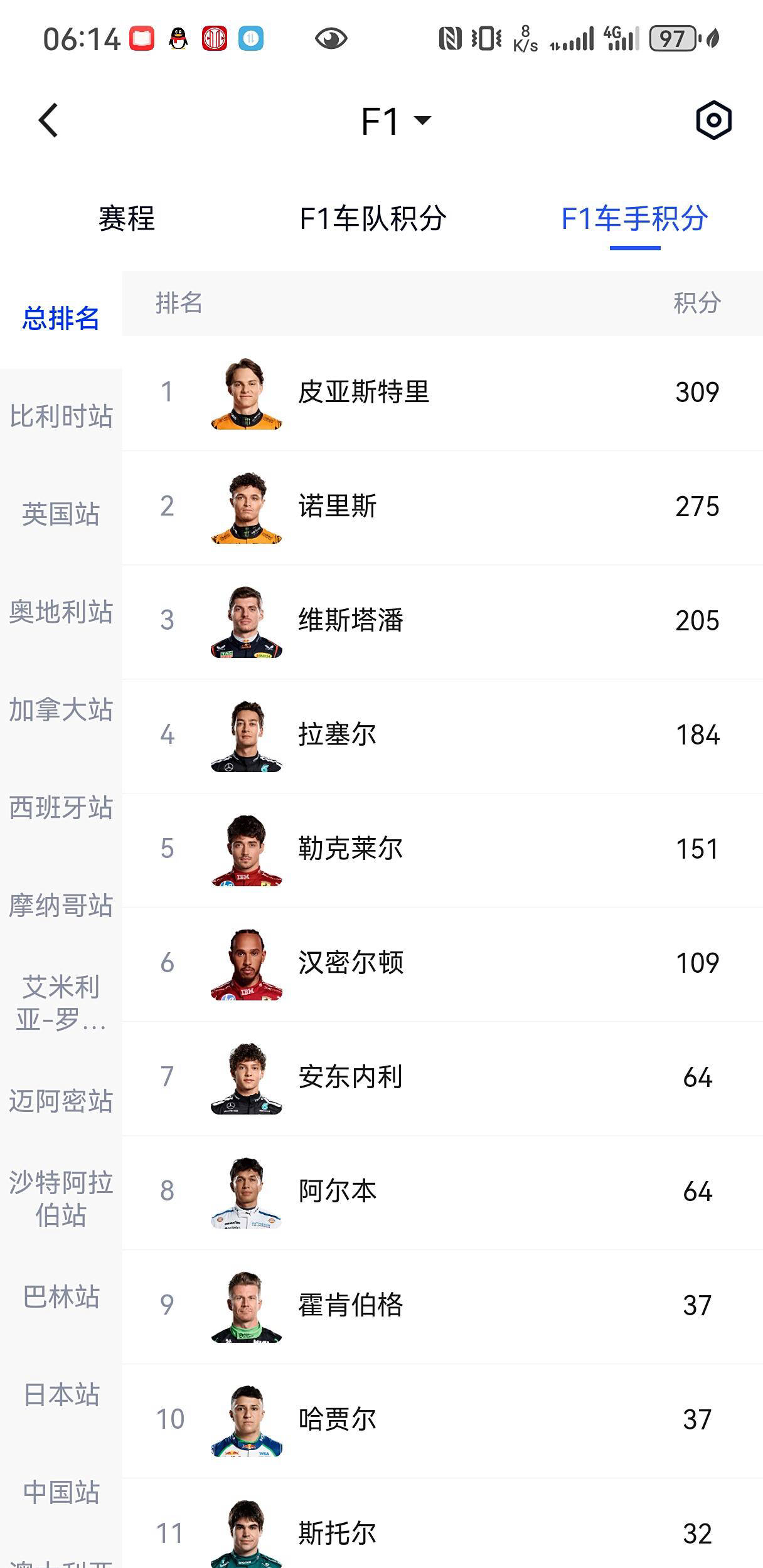Viewport: 763px width, 1568px height.
Task: Expand the F1 title dropdown
Action: (x=396, y=120)
